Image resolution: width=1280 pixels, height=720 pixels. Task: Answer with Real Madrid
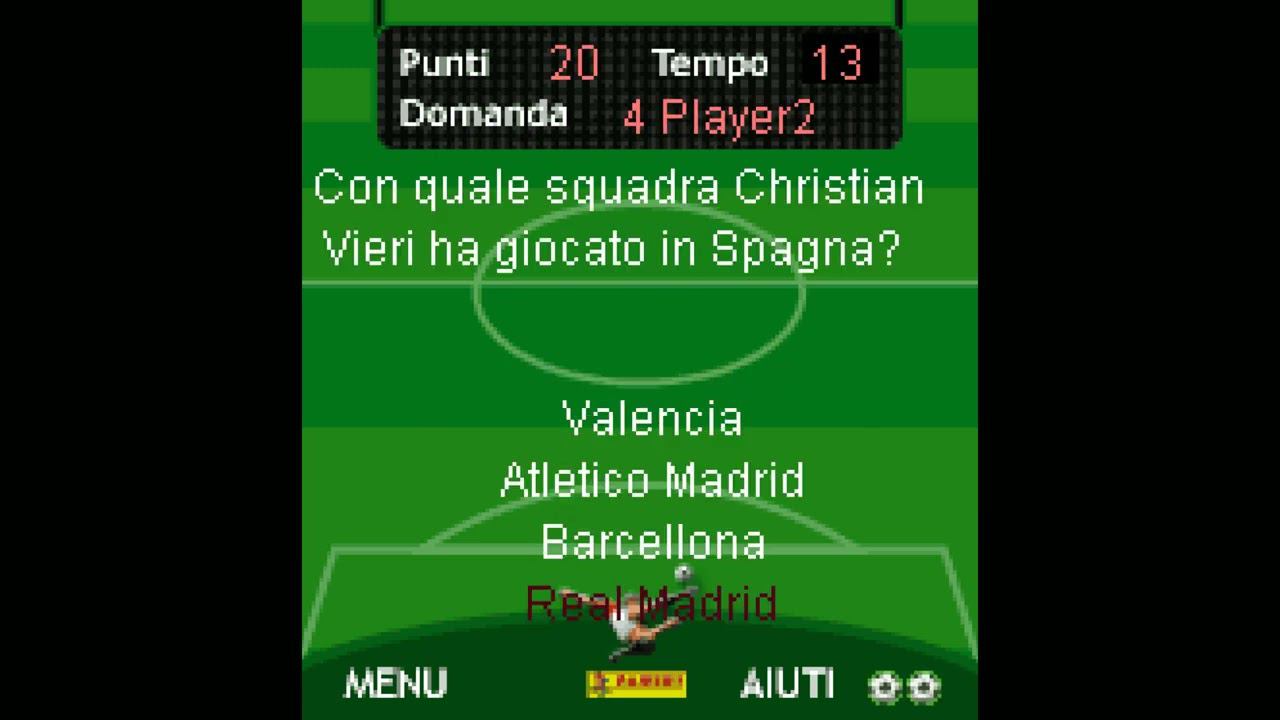(652, 603)
